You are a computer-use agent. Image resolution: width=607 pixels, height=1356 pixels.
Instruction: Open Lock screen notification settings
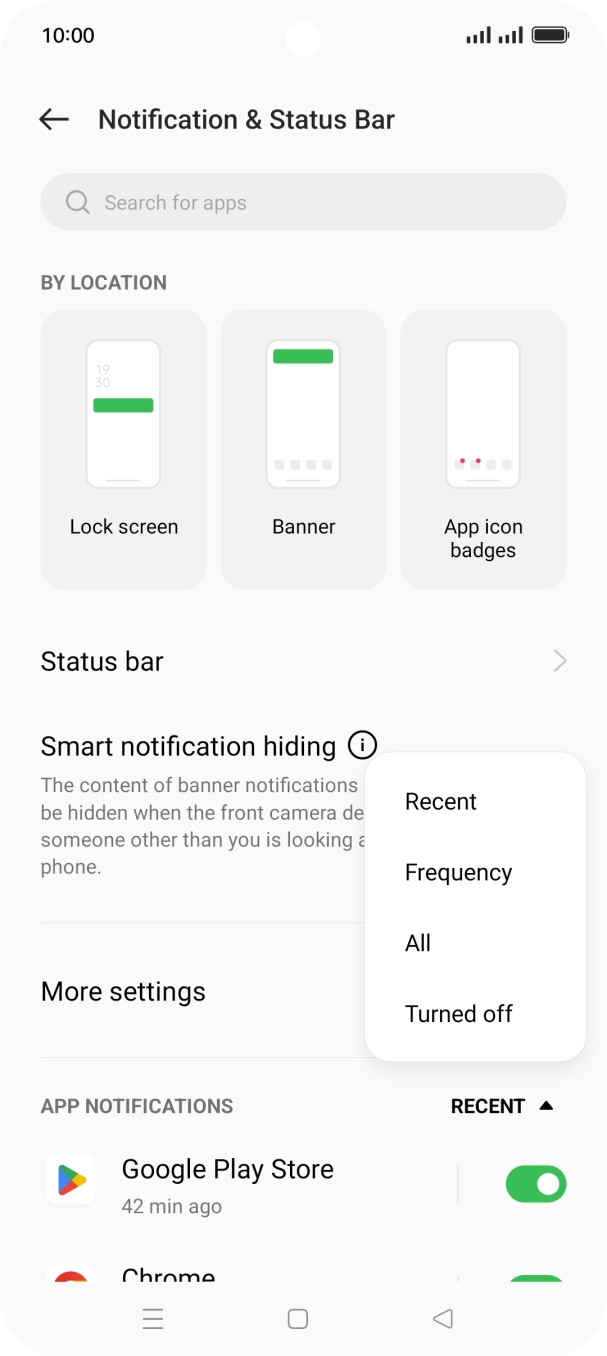[x=123, y=449]
